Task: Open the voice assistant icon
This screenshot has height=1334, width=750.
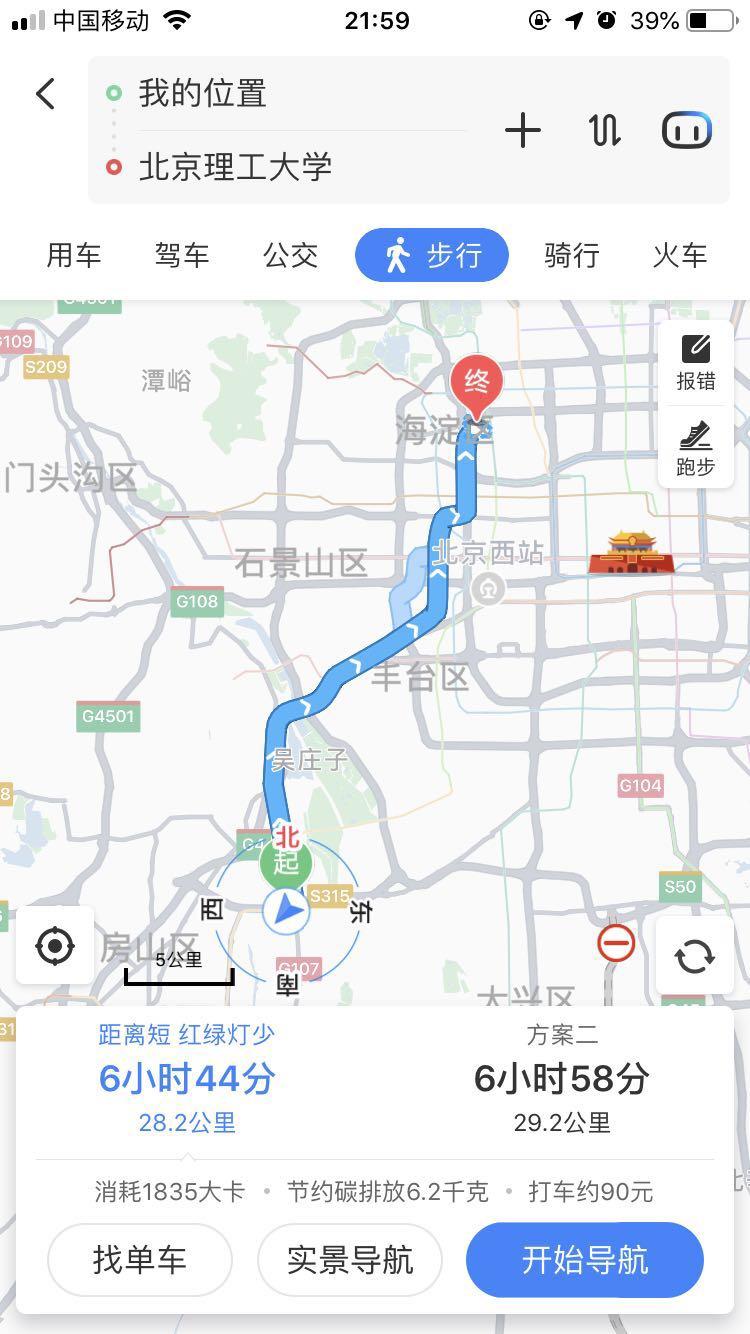Action: pyautogui.click(x=687, y=131)
